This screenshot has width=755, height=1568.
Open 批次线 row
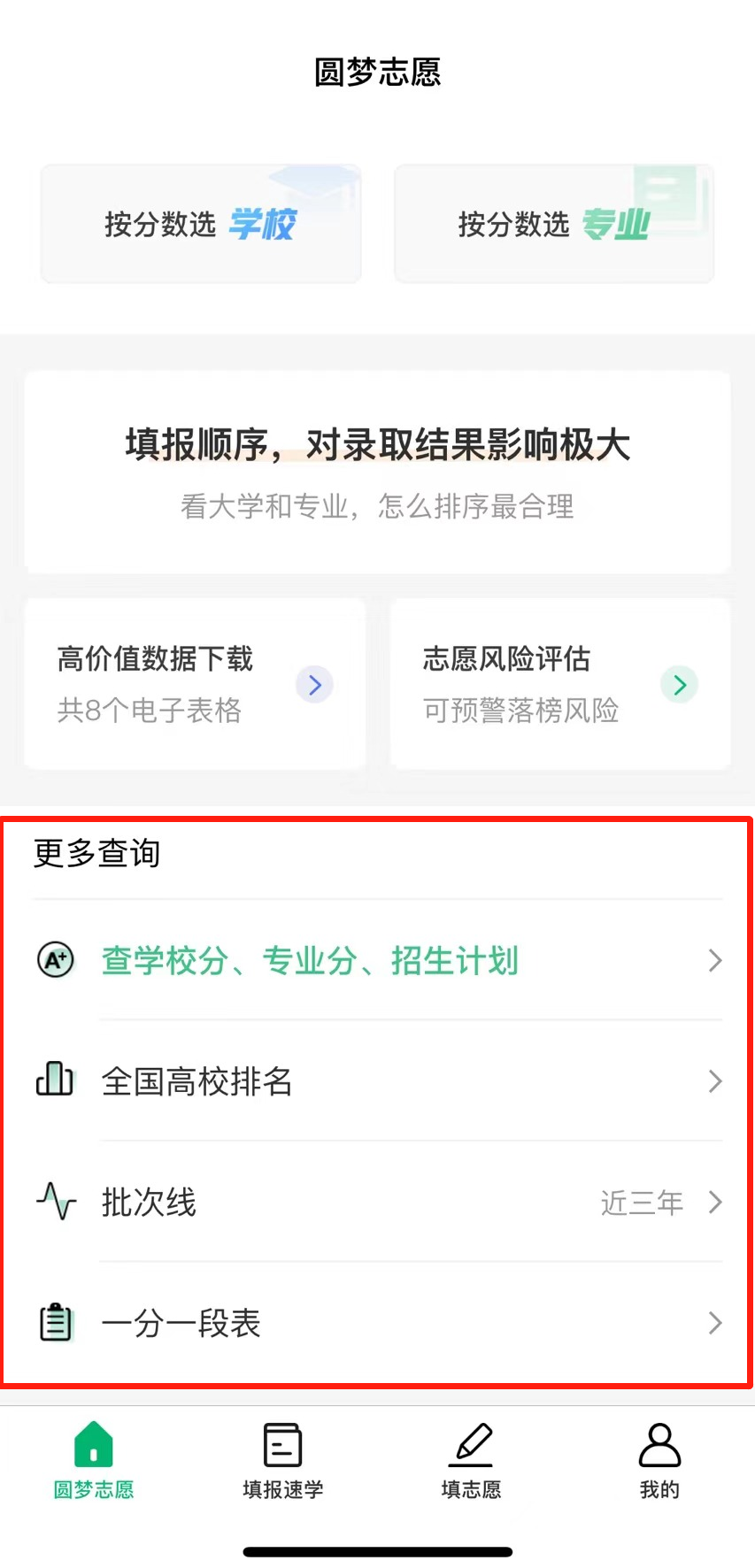click(377, 1202)
